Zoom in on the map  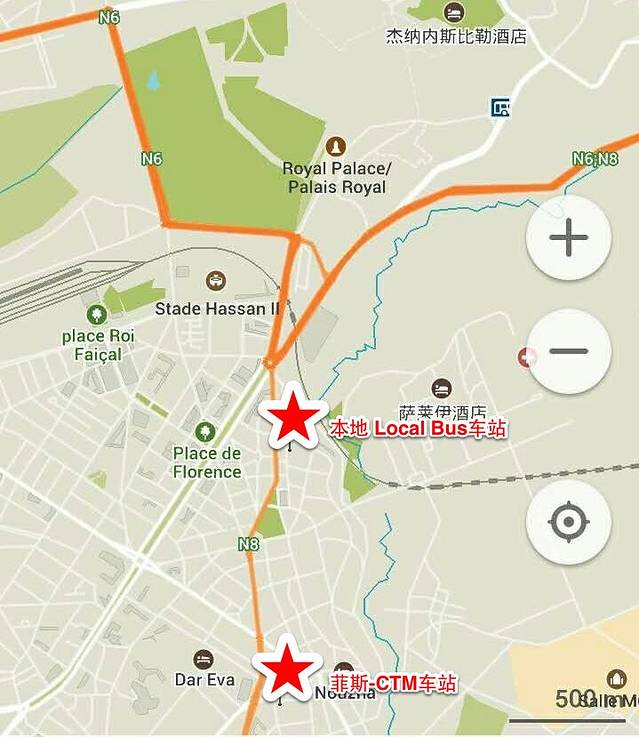569,238
